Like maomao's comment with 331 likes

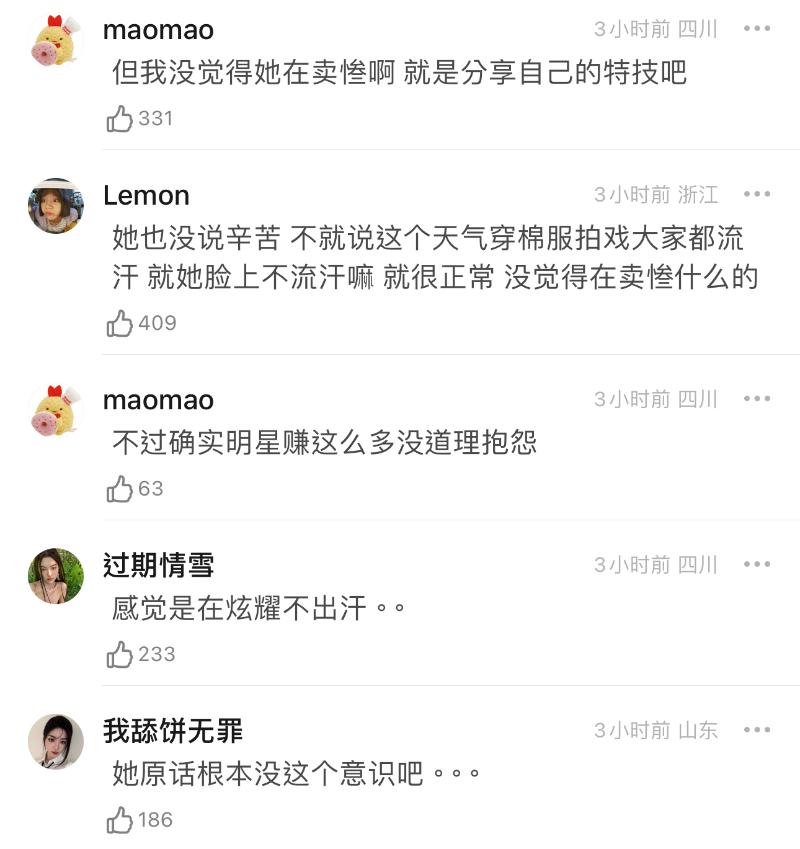(120, 119)
